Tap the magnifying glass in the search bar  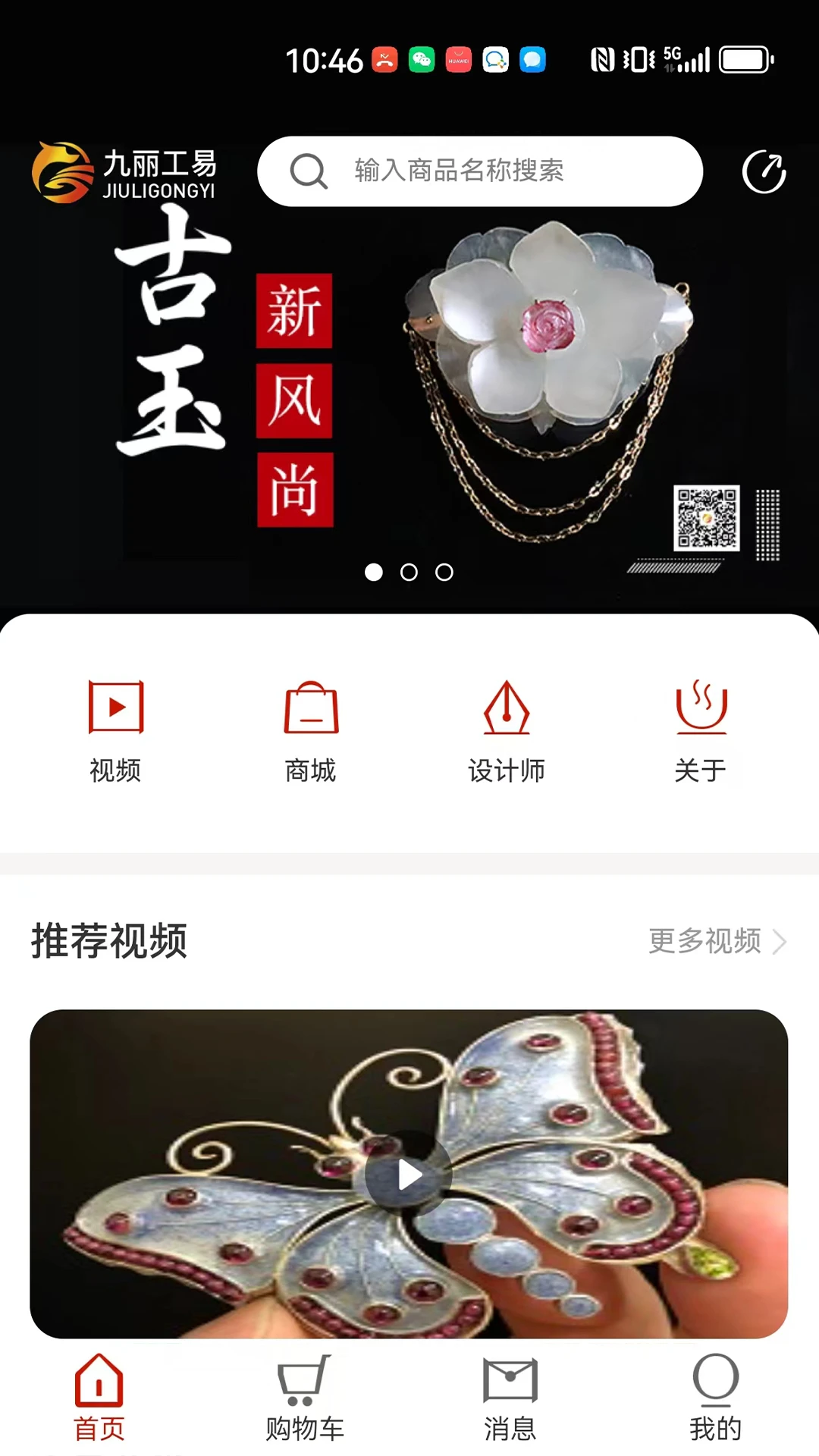[306, 172]
